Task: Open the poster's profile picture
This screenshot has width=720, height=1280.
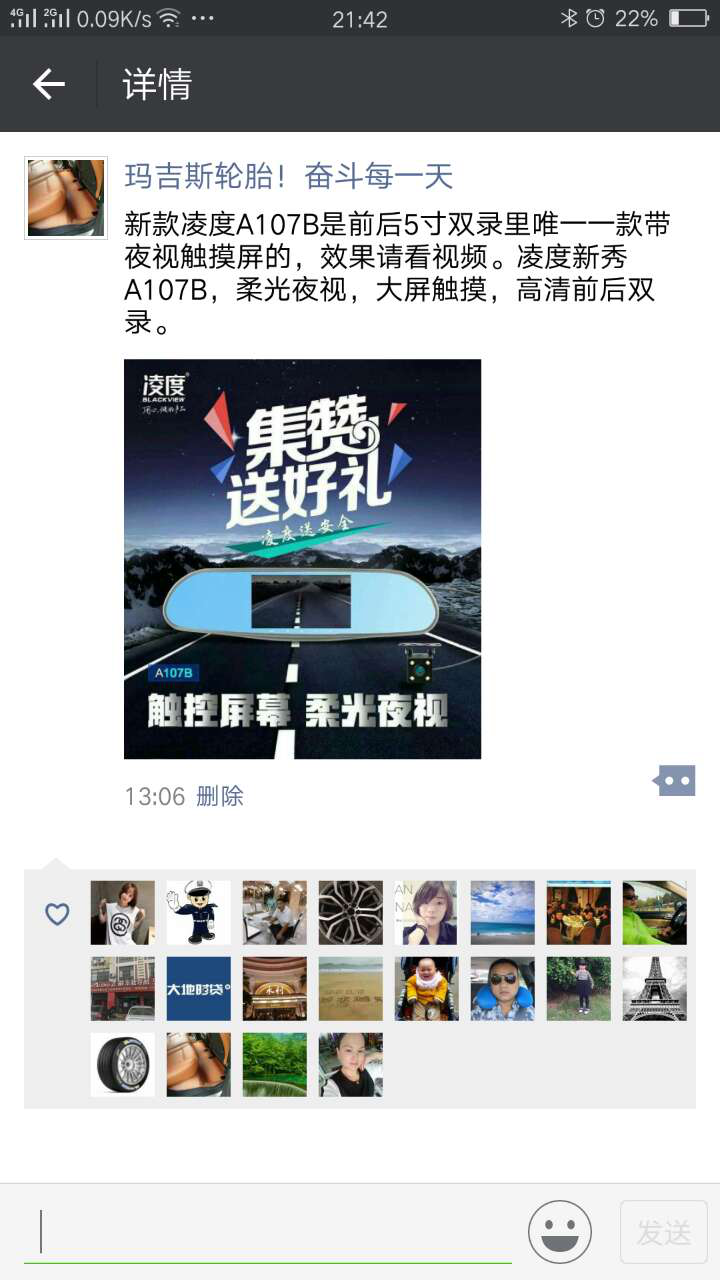Action: tap(66, 198)
